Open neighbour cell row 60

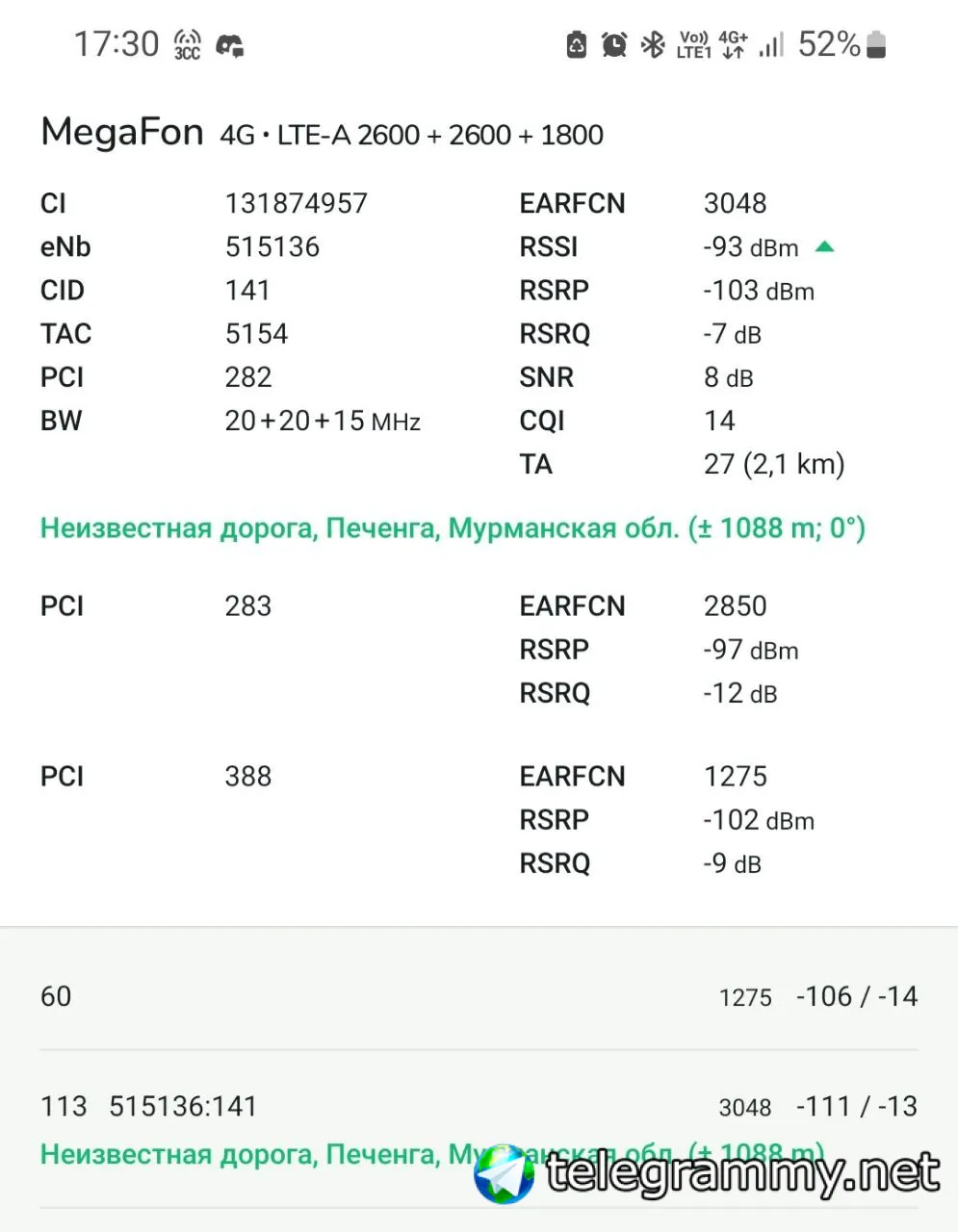pyautogui.click(x=479, y=996)
